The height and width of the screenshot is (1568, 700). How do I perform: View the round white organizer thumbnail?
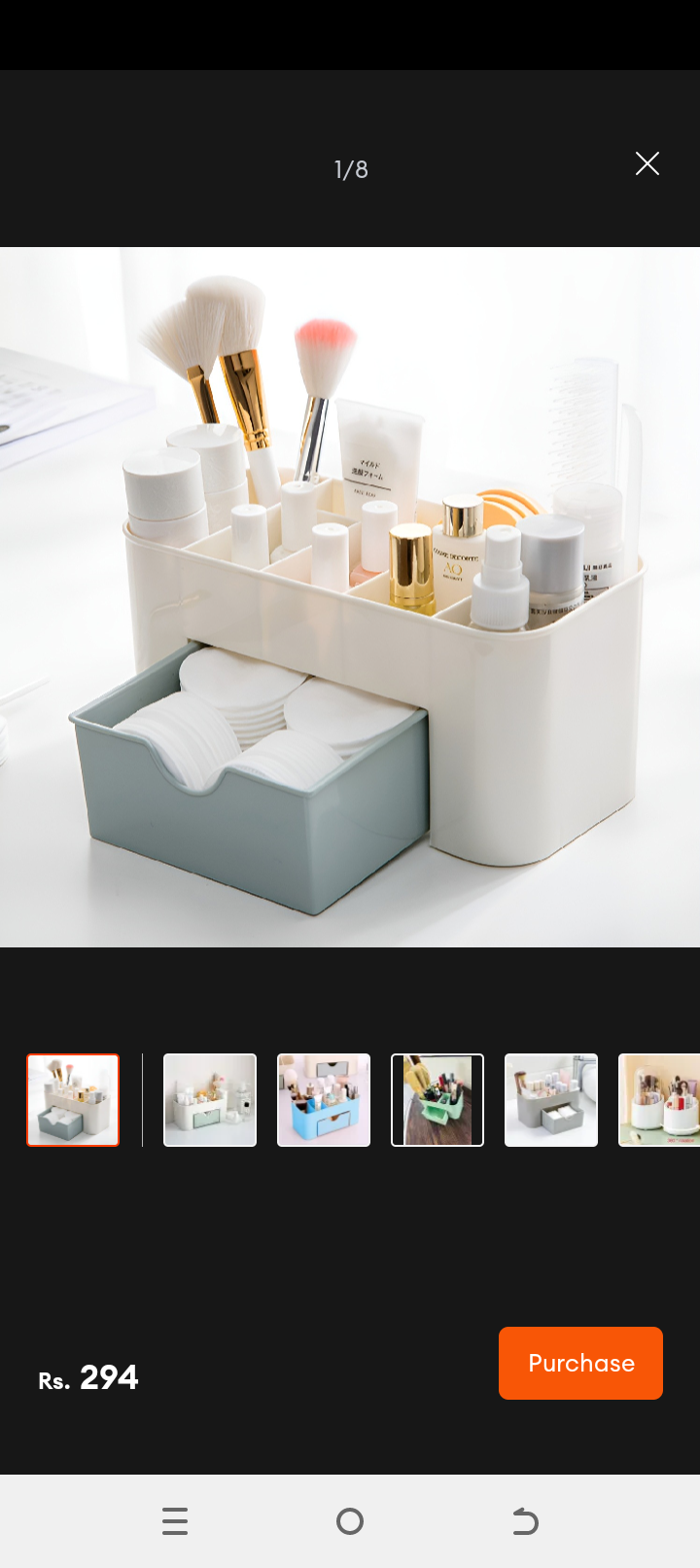pos(659,1100)
